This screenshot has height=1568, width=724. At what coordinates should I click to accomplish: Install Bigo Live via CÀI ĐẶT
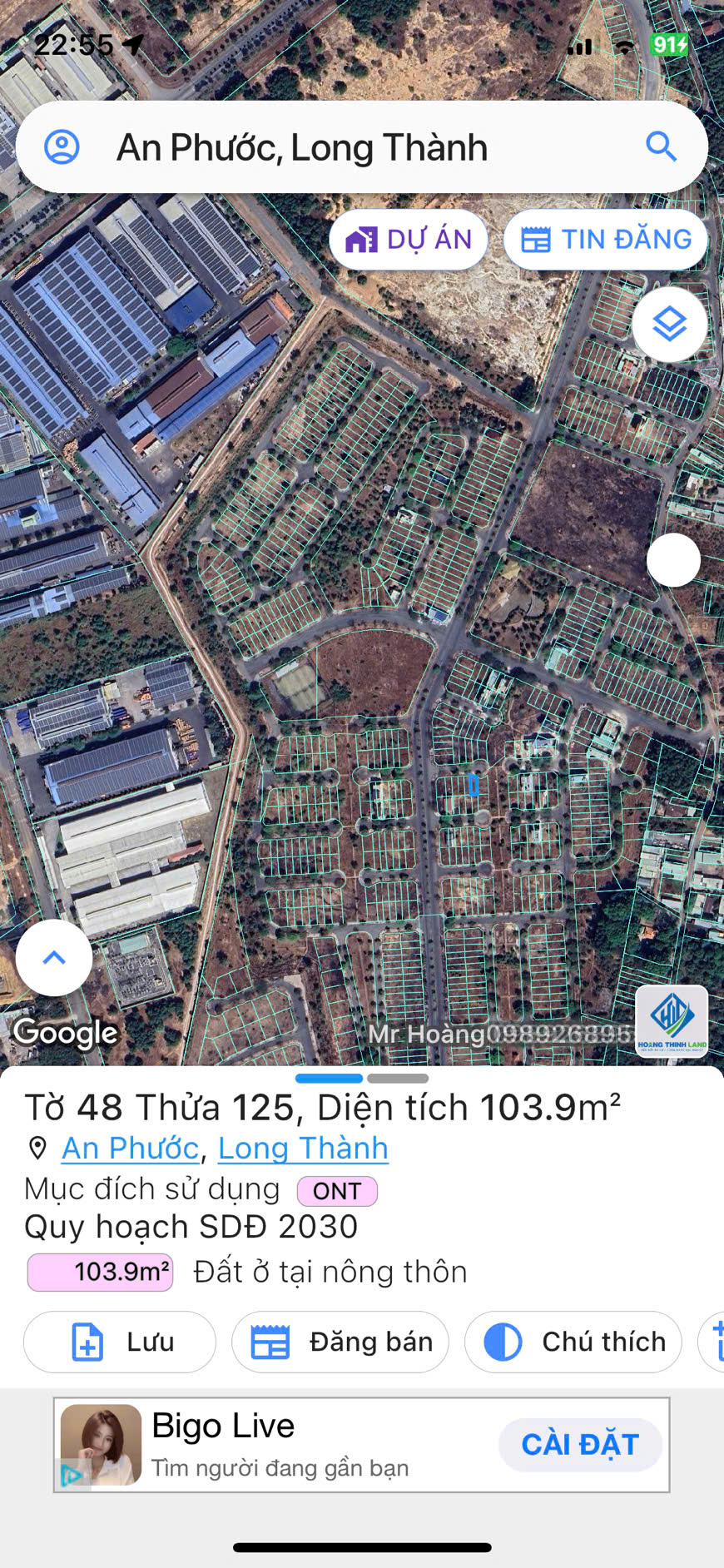[x=580, y=1444]
